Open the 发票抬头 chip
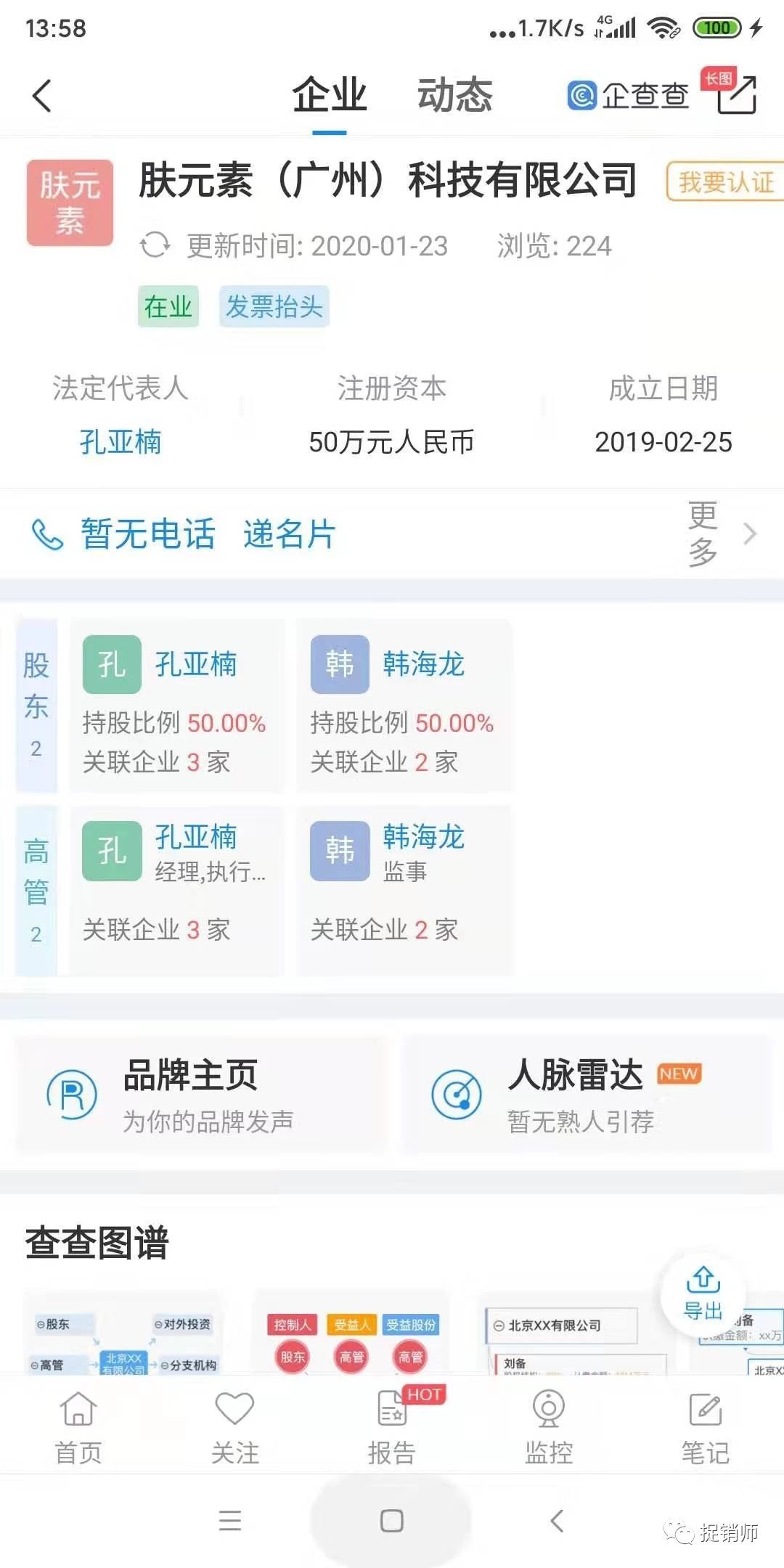The image size is (784, 1568). [274, 306]
